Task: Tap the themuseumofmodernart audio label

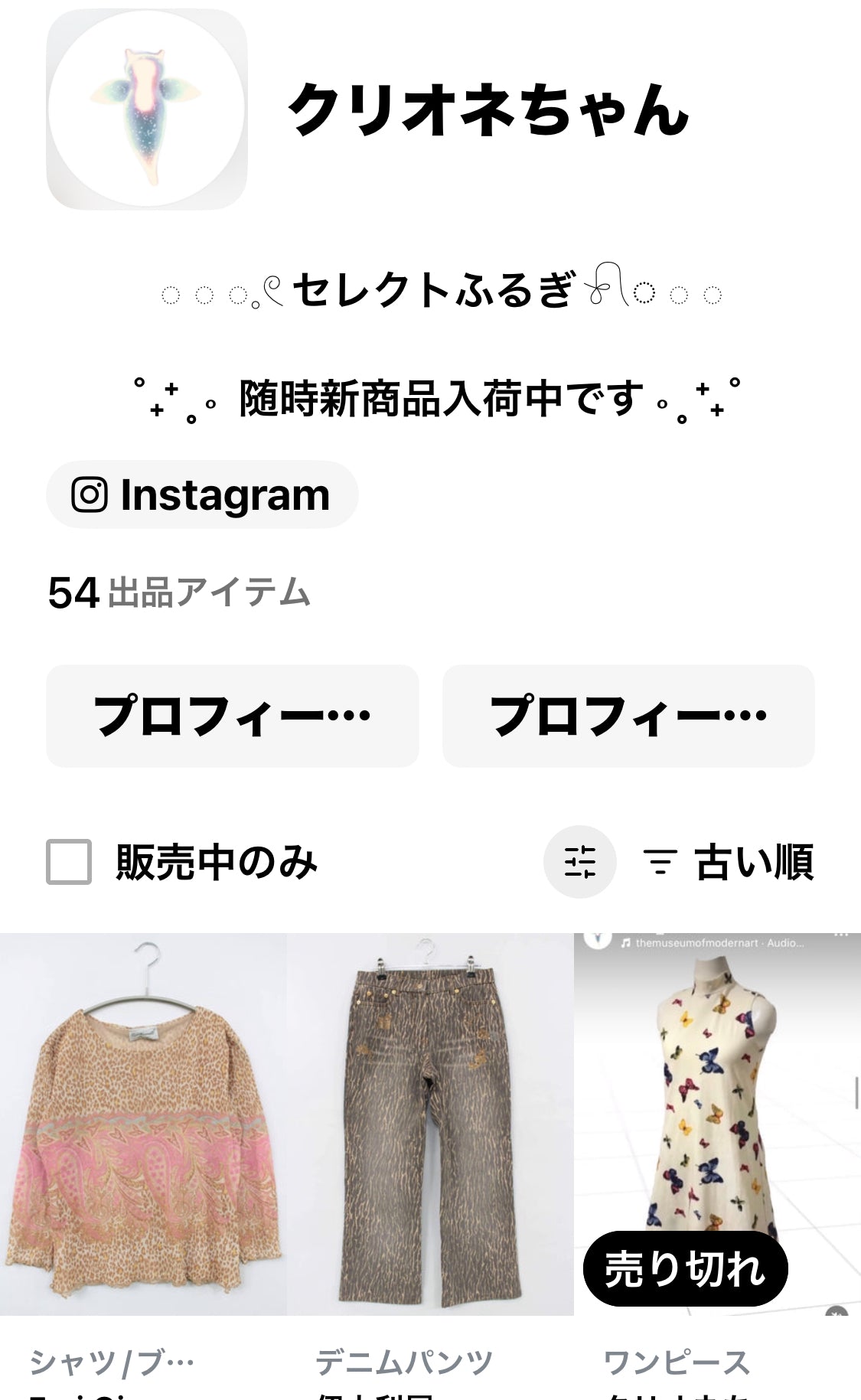Action: click(x=719, y=945)
